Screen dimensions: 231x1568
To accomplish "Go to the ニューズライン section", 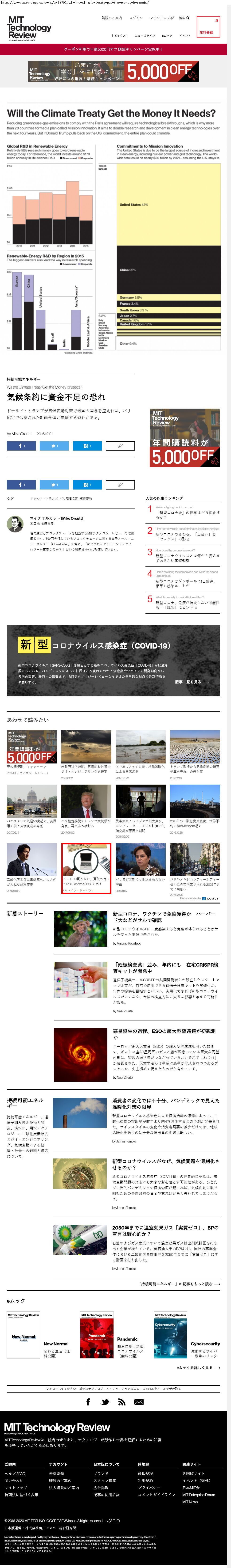I will click(x=145, y=36).
